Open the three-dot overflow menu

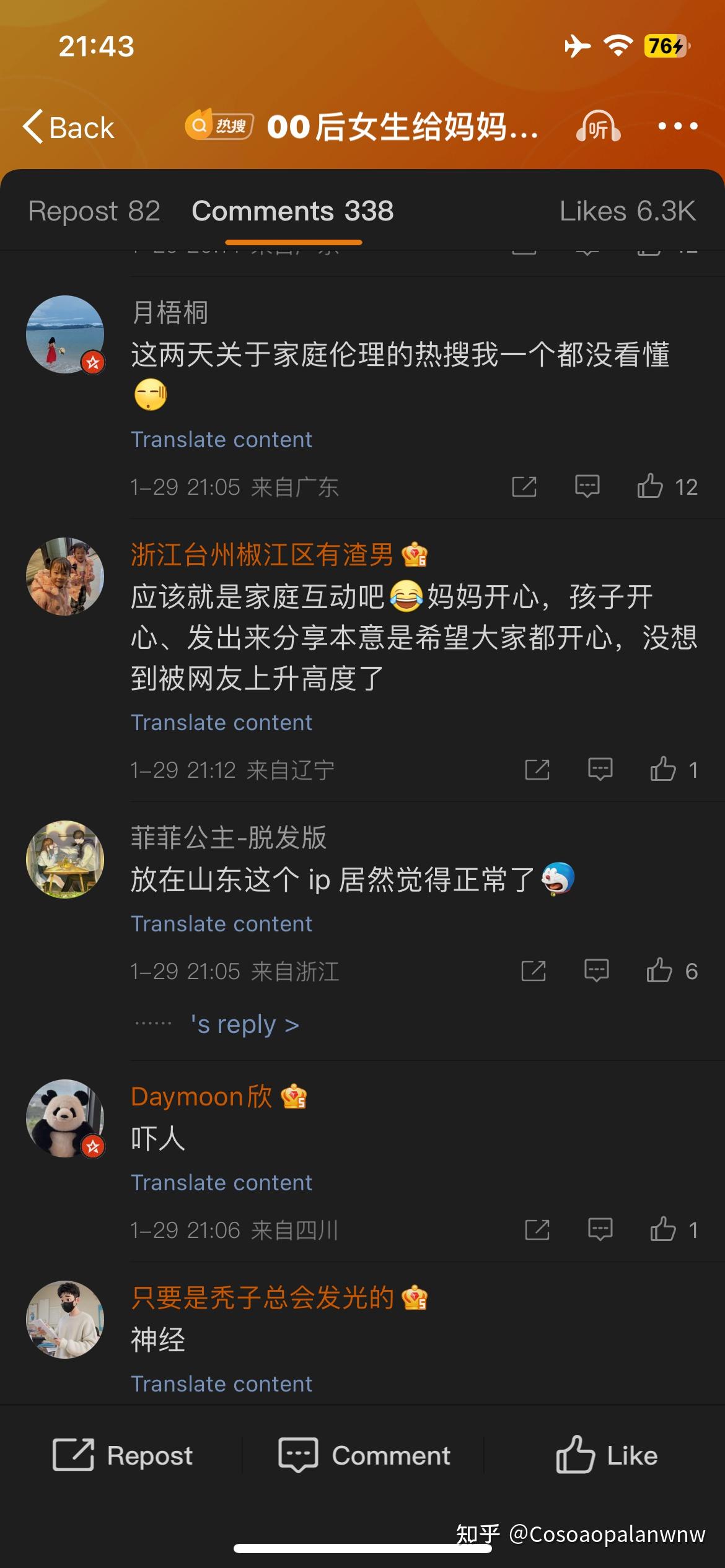[677, 126]
